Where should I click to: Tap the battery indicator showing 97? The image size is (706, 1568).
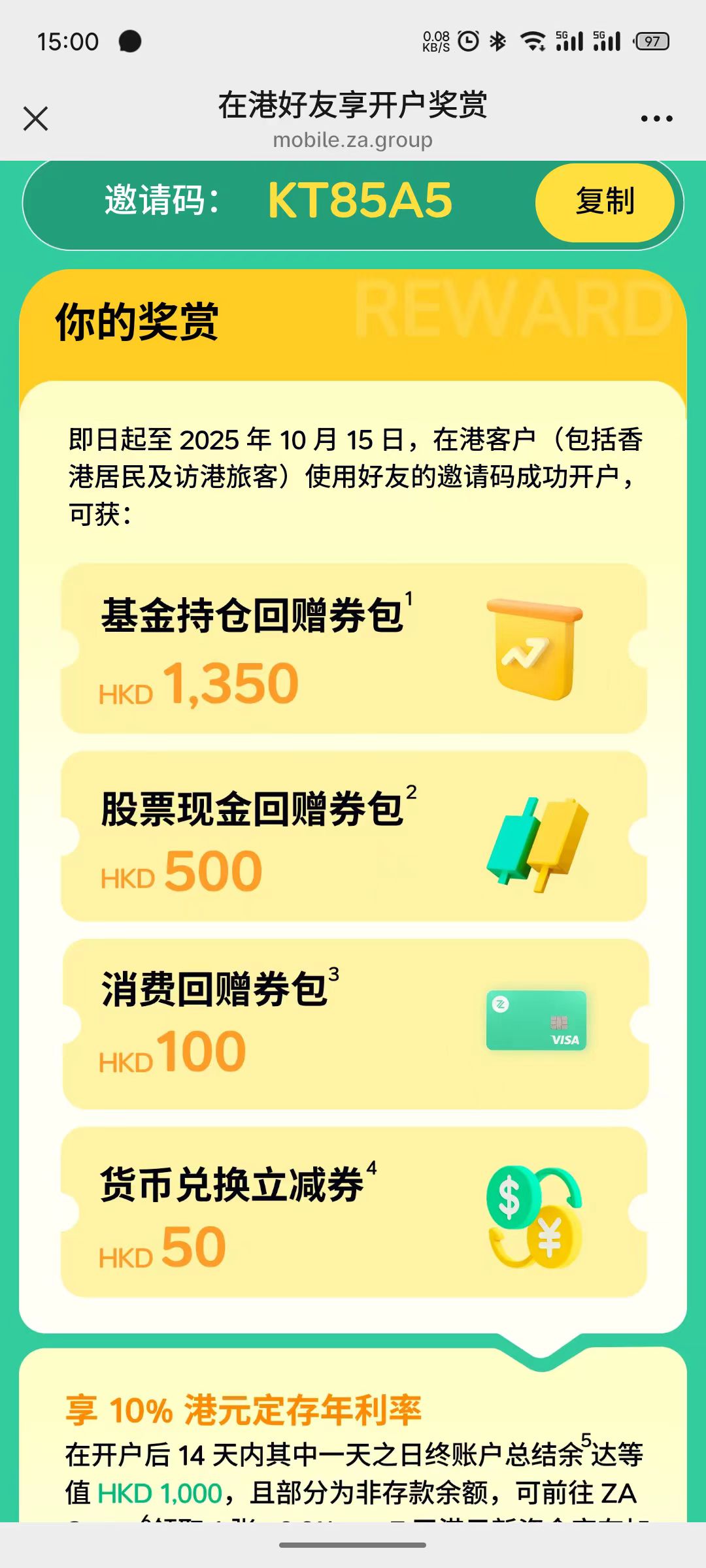tap(652, 41)
